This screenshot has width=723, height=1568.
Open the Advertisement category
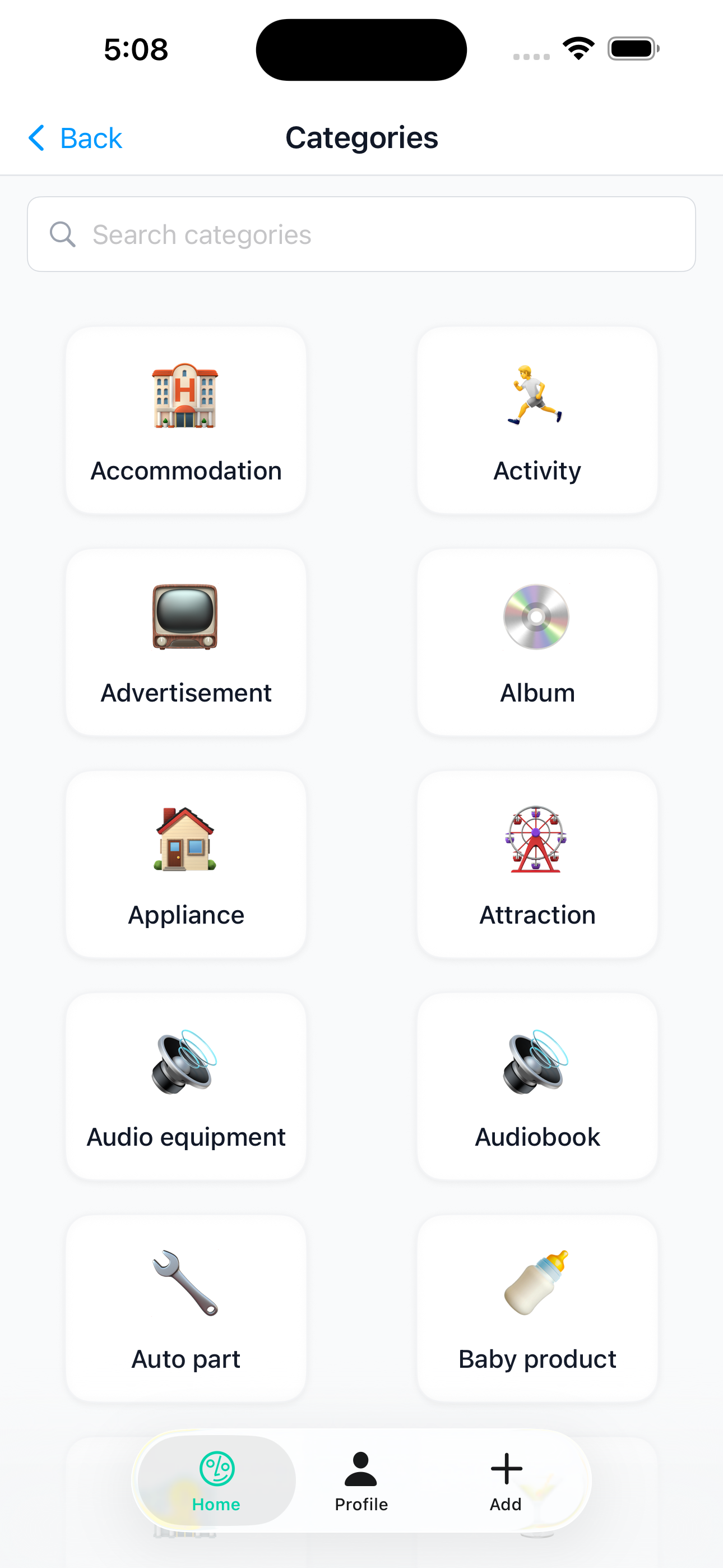coord(186,642)
